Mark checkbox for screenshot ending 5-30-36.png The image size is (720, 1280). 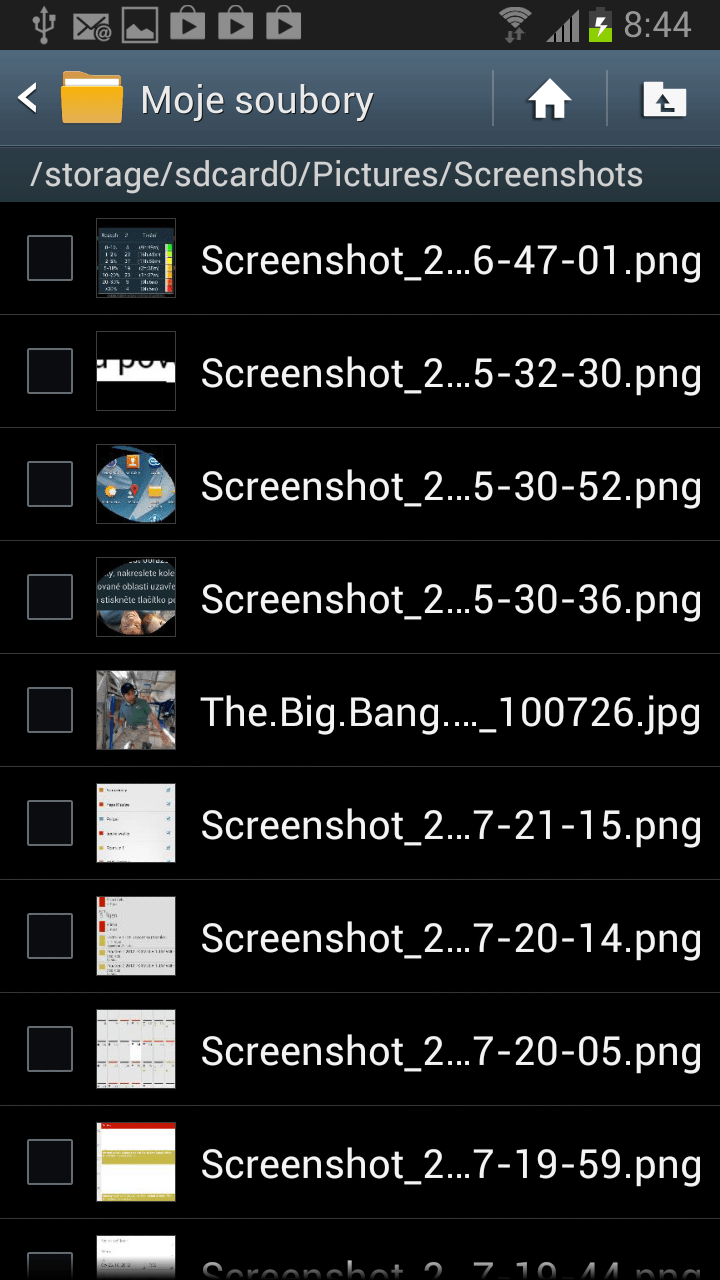click(50, 597)
